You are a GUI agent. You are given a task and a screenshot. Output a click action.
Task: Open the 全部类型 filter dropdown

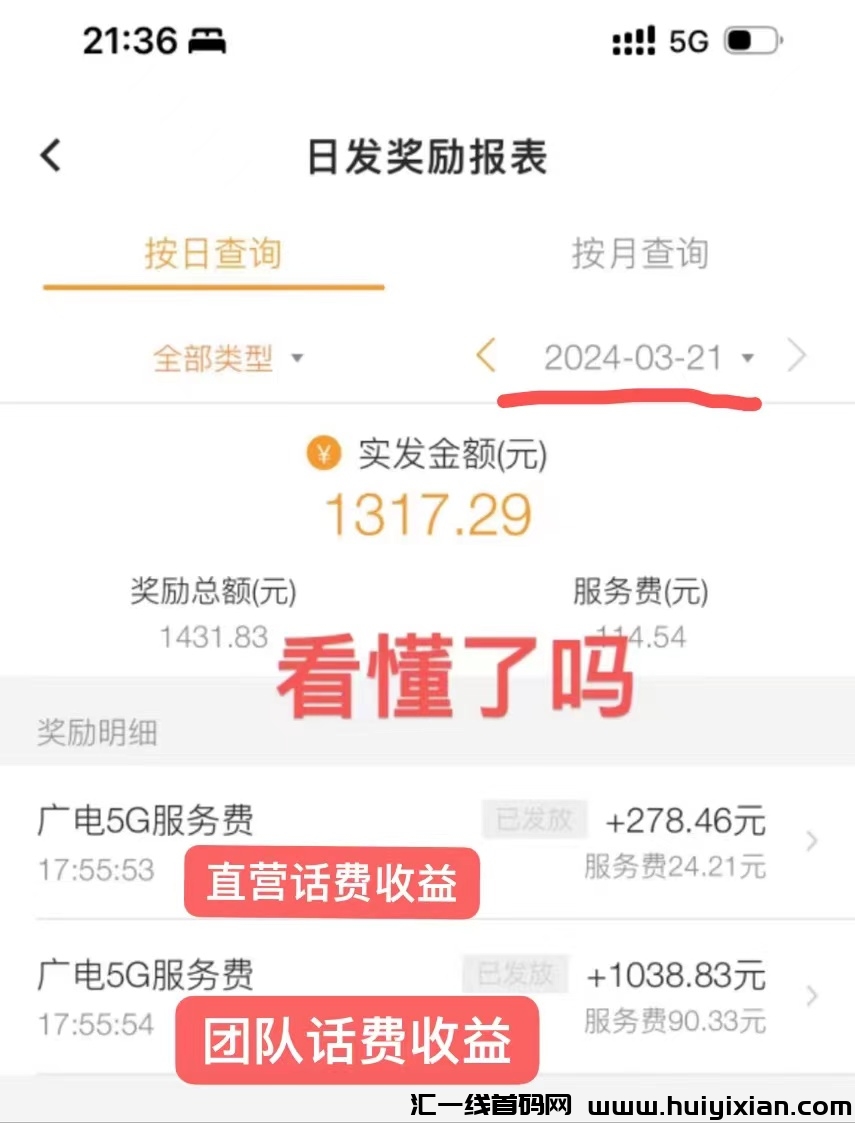(x=228, y=356)
